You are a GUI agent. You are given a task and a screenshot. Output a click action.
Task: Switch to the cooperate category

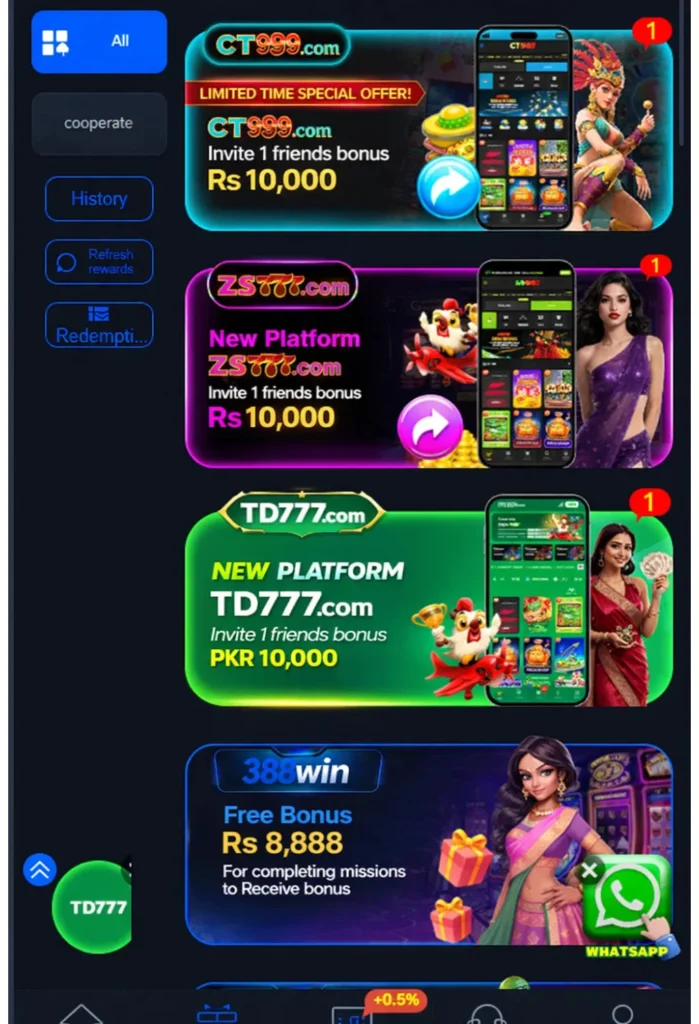coord(99,124)
